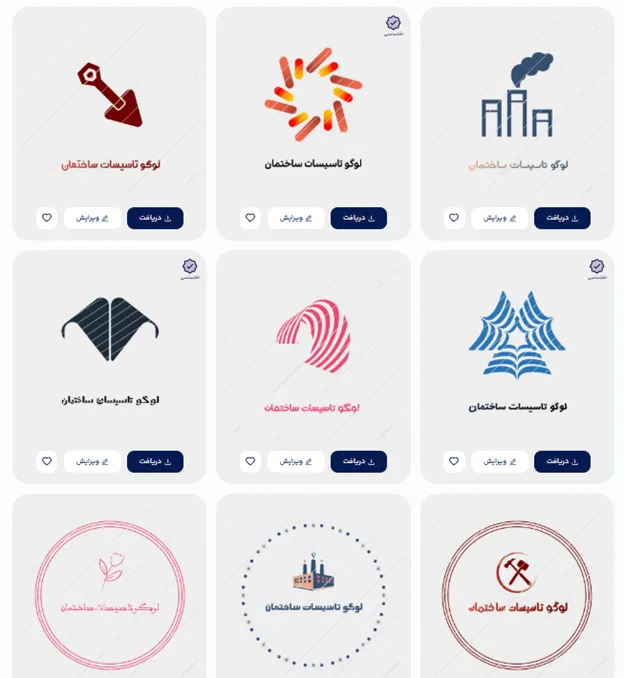The height and width of the screenshot is (678, 624).
Task: Edit the dark navy wings logo
Action: point(92,462)
